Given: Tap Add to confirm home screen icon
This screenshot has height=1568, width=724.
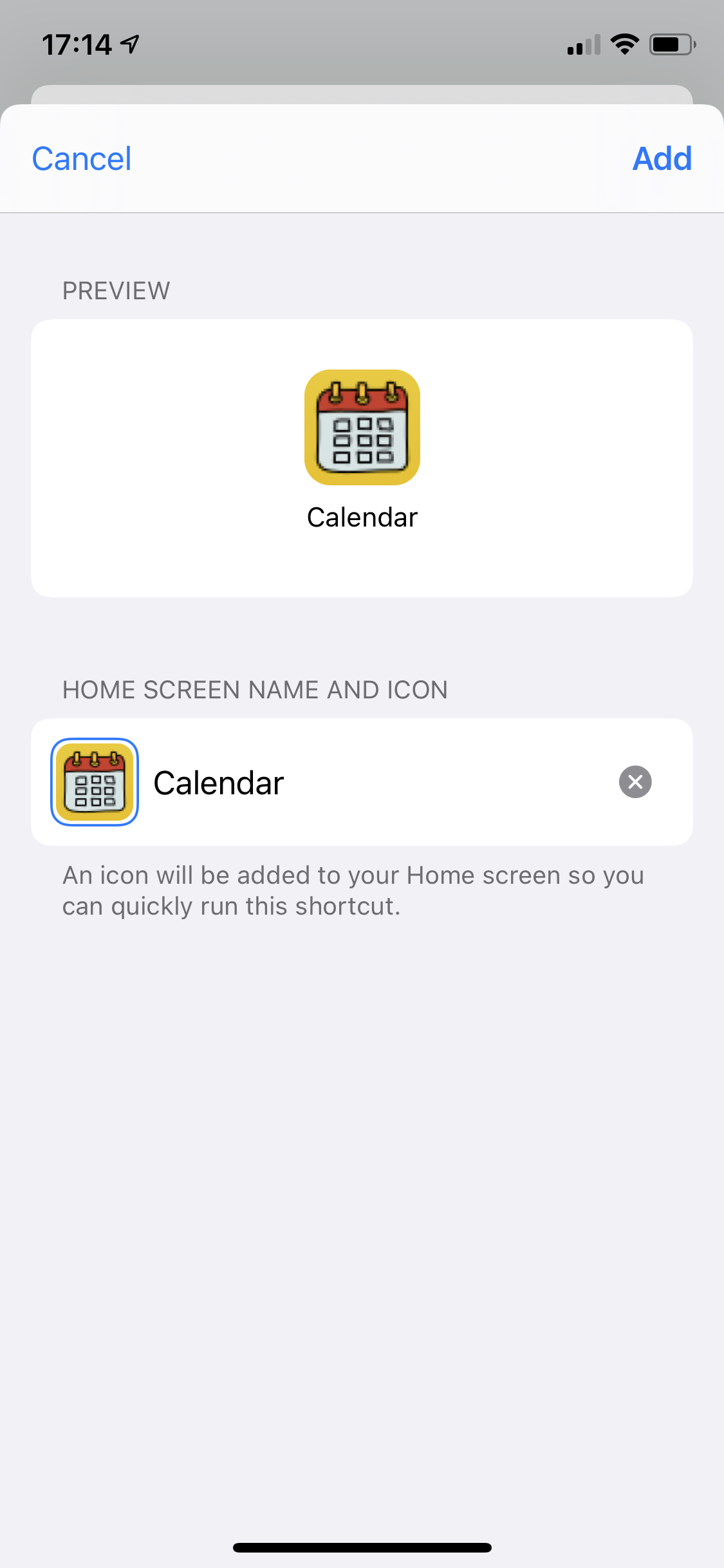Looking at the screenshot, I should [662, 158].
